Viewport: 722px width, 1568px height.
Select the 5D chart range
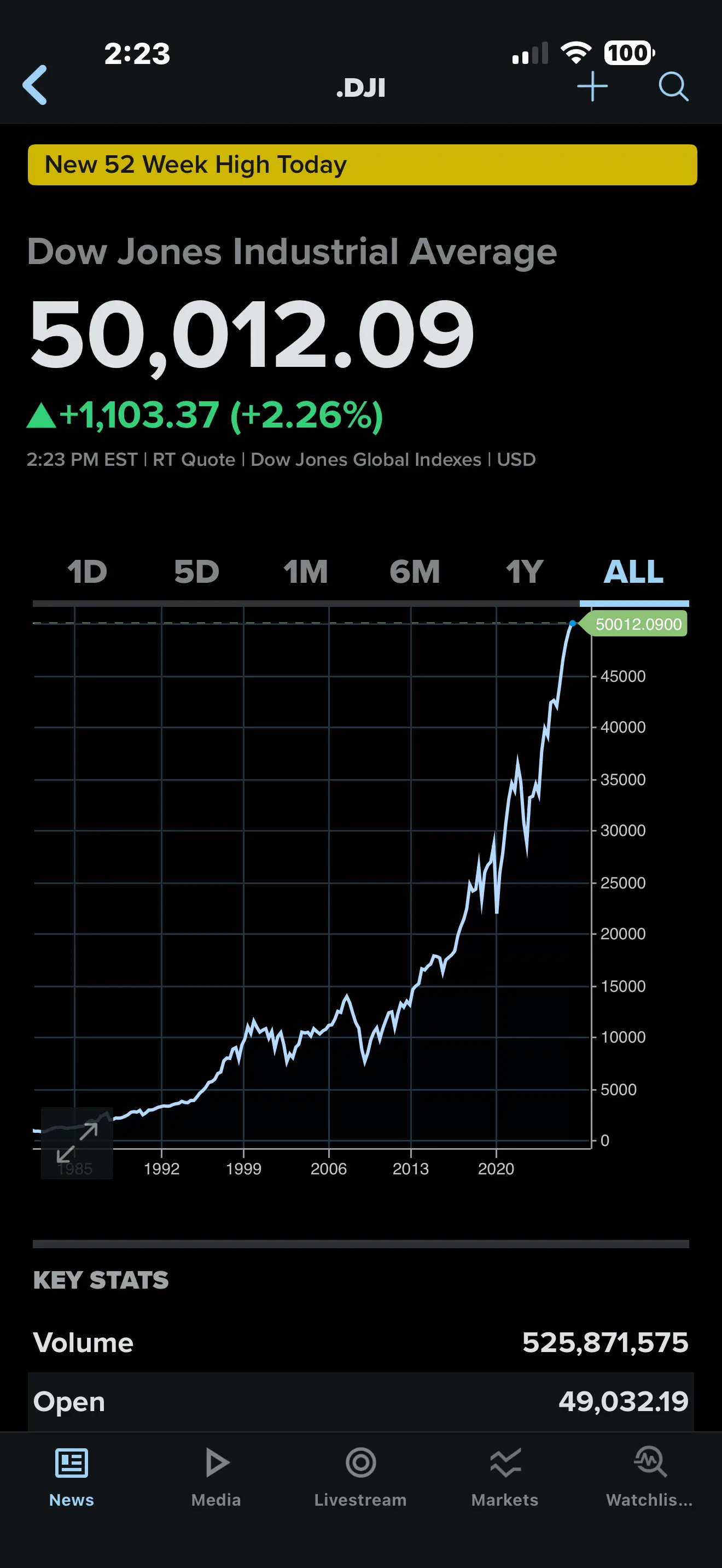[x=196, y=571]
